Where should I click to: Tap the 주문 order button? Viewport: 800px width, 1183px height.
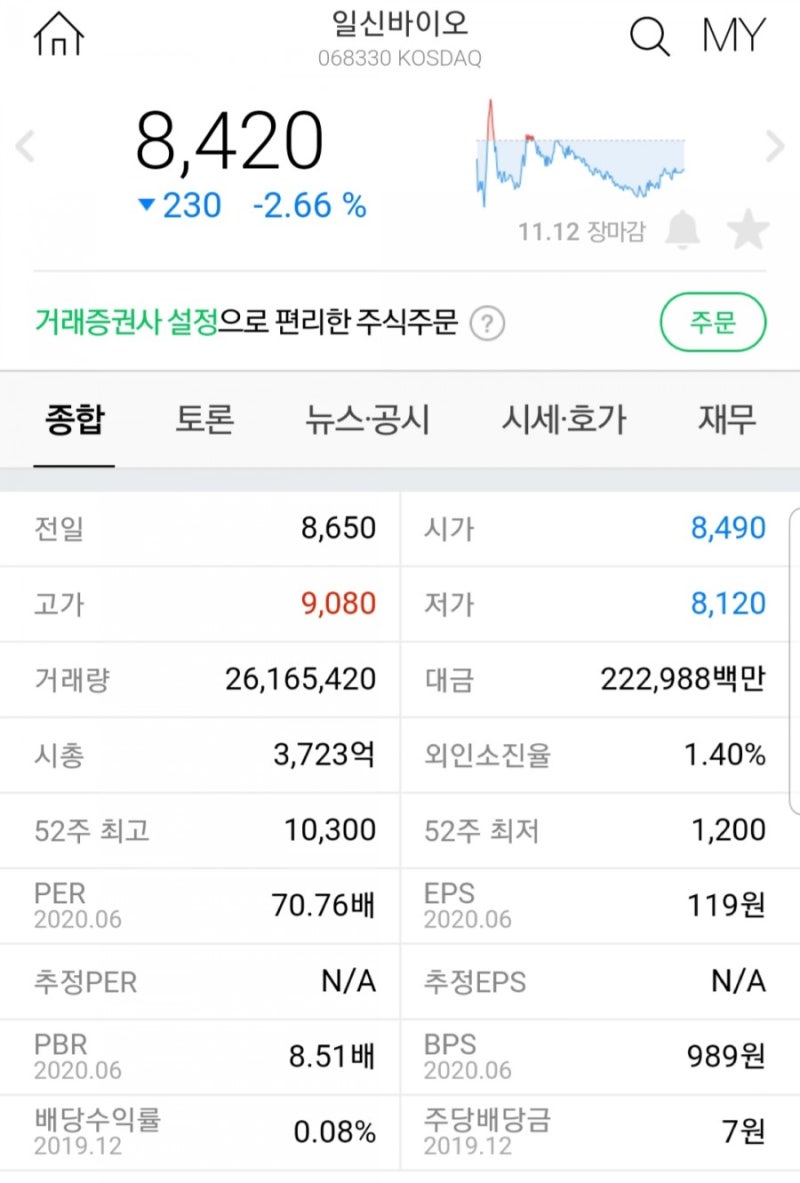pos(712,322)
